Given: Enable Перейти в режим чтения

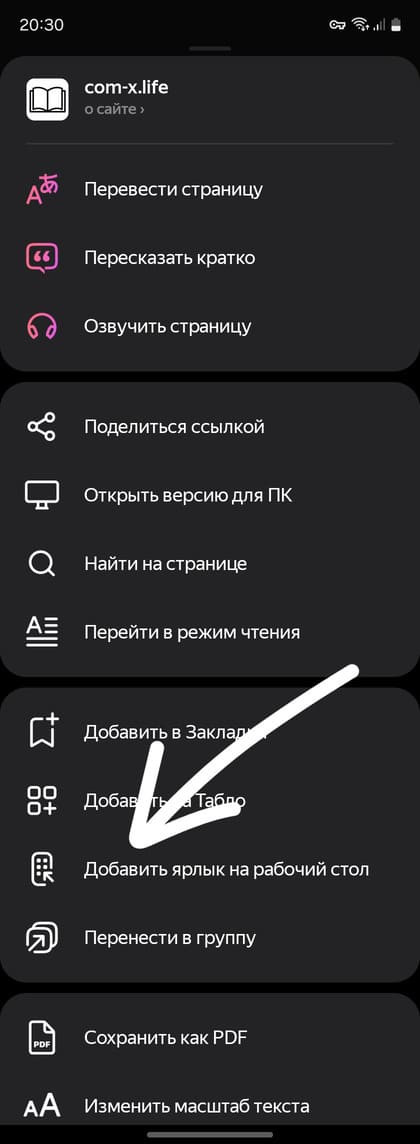Looking at the screenshot, I should click(210, 632).
